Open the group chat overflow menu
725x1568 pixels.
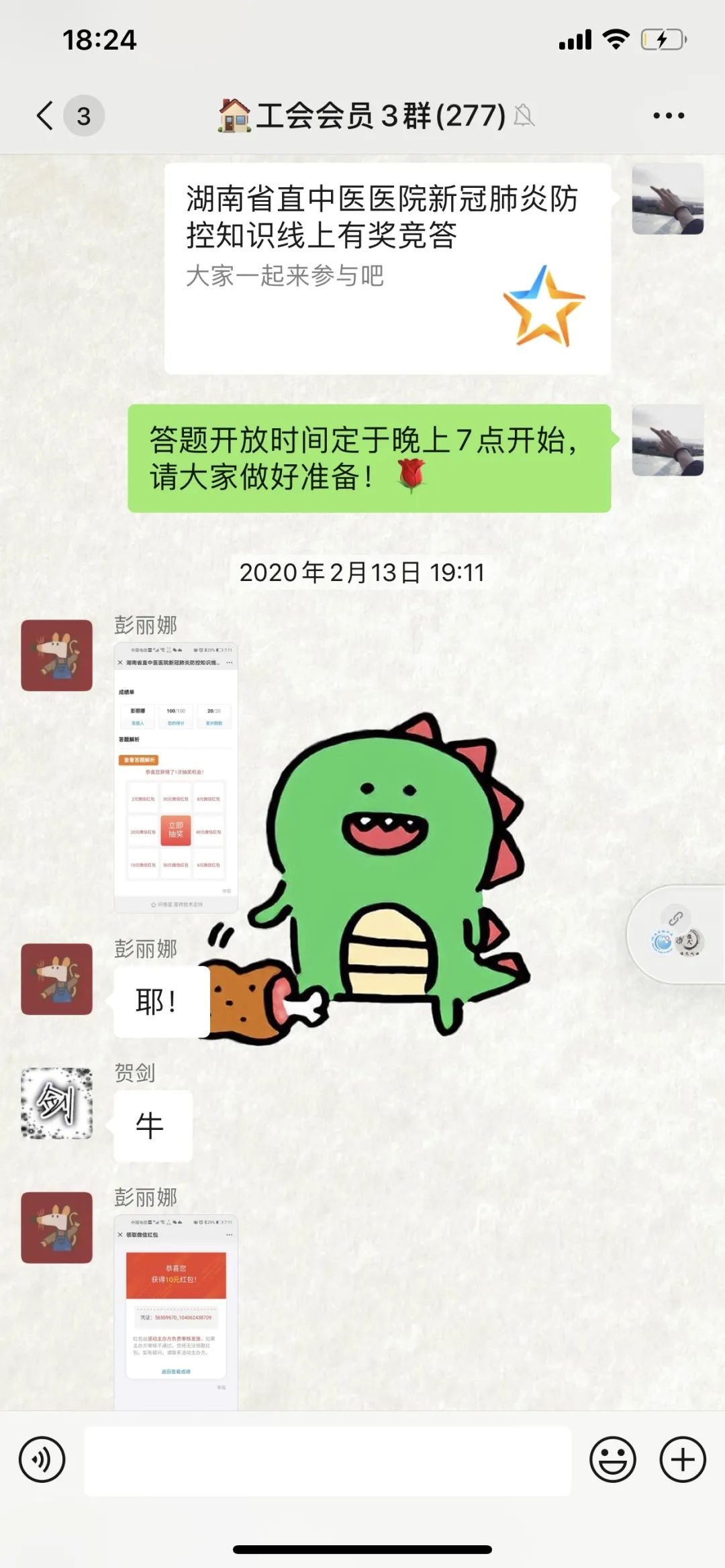pyautogui.click(x=669, y=115)
